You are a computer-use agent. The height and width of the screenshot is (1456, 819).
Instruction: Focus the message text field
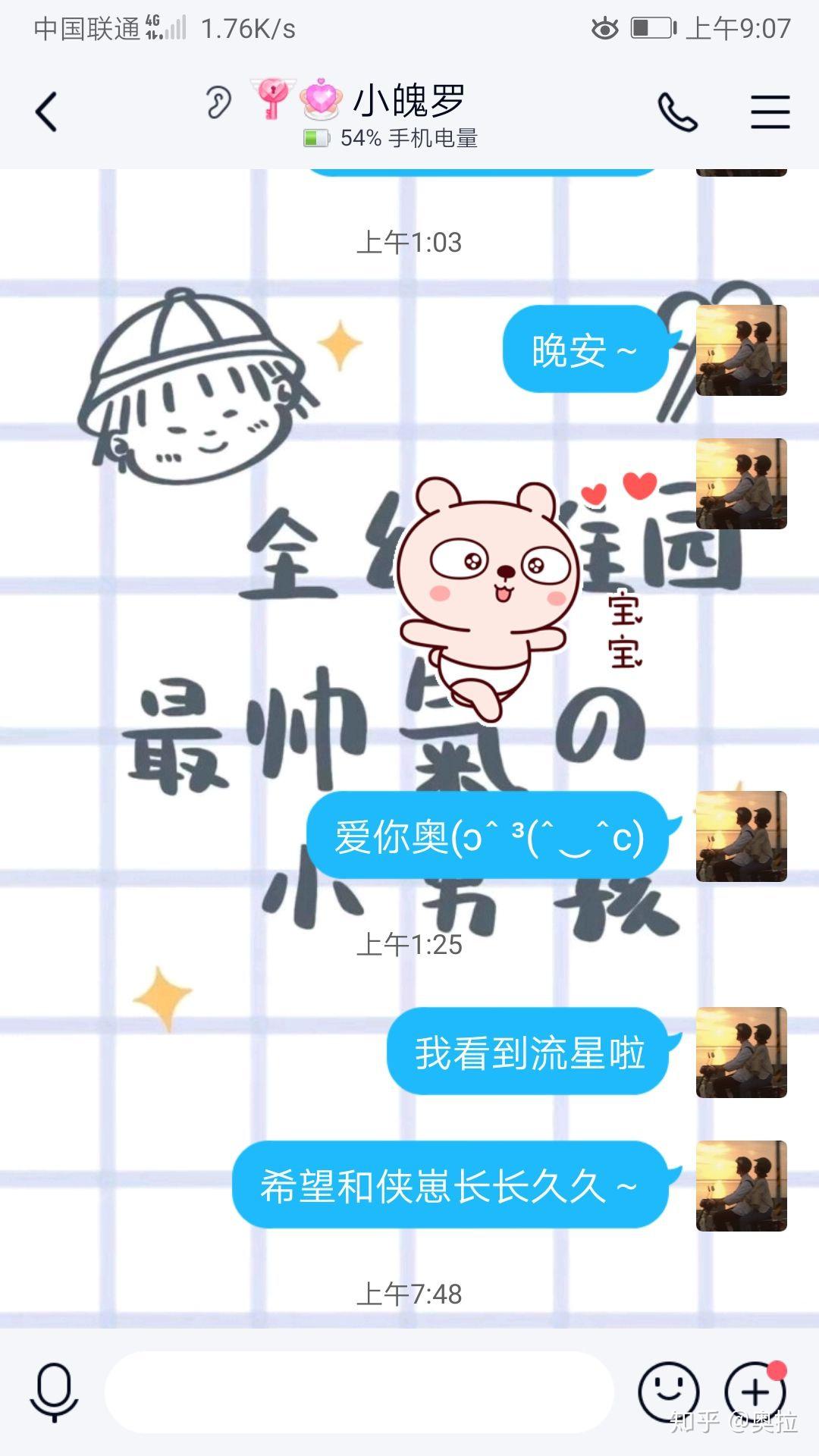(359, 1392)
